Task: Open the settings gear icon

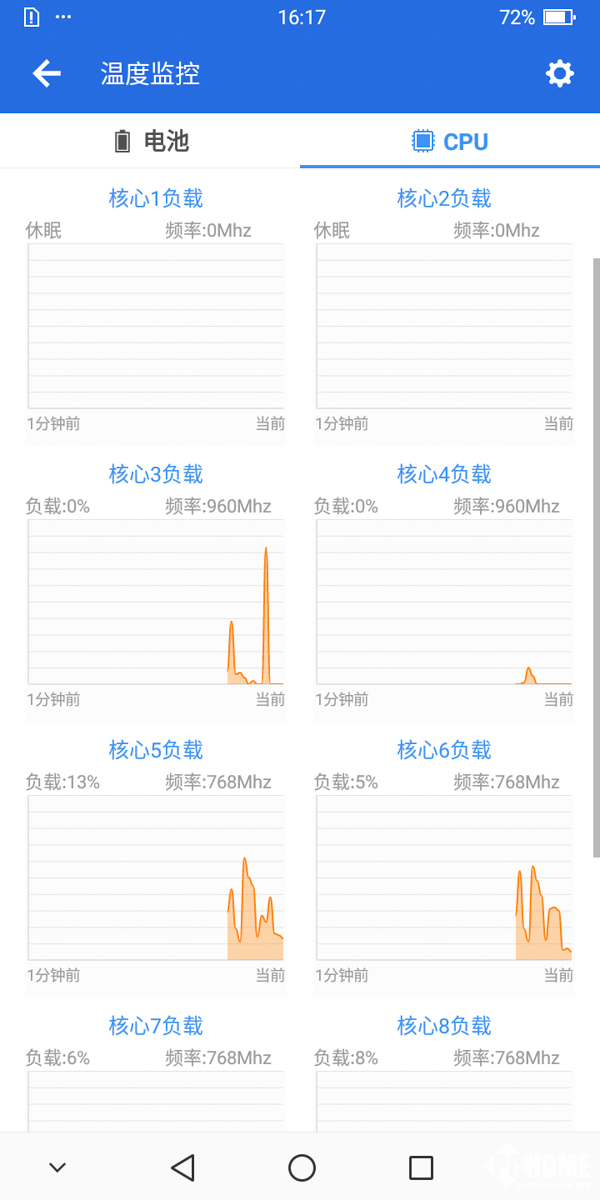Action: 559,73
